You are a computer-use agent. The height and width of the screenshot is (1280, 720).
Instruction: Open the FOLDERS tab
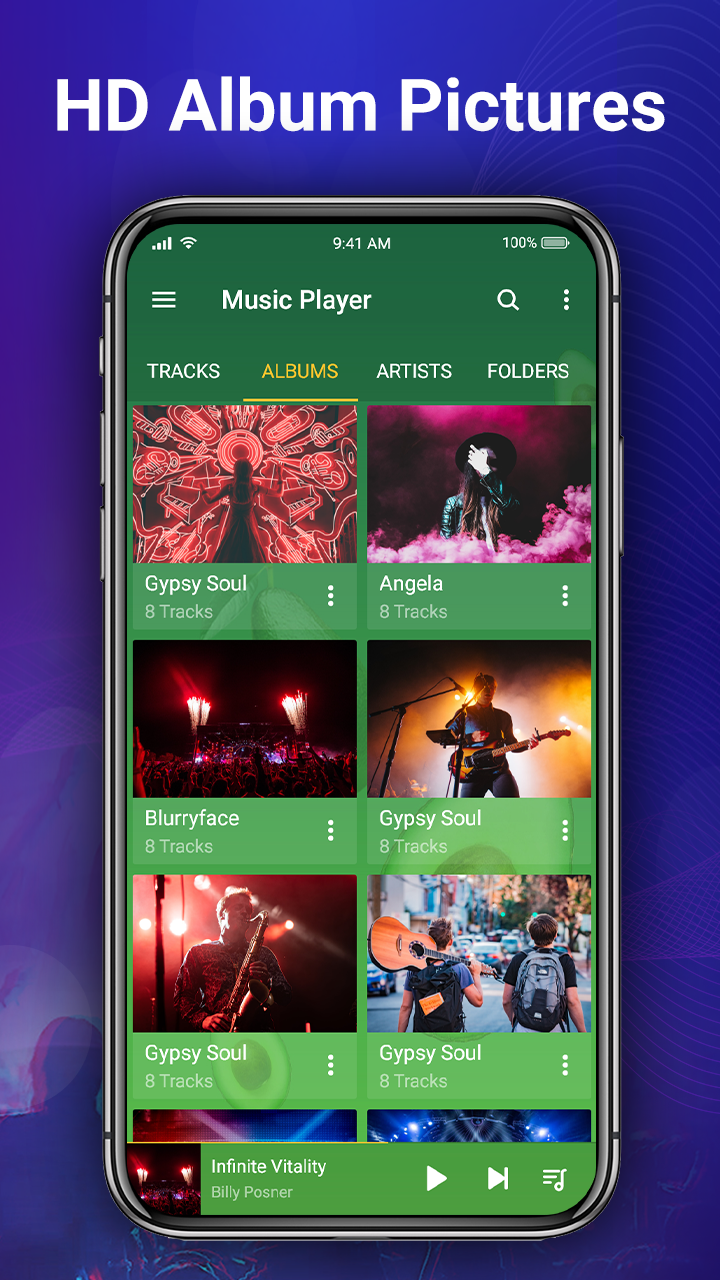coord(528,371)
